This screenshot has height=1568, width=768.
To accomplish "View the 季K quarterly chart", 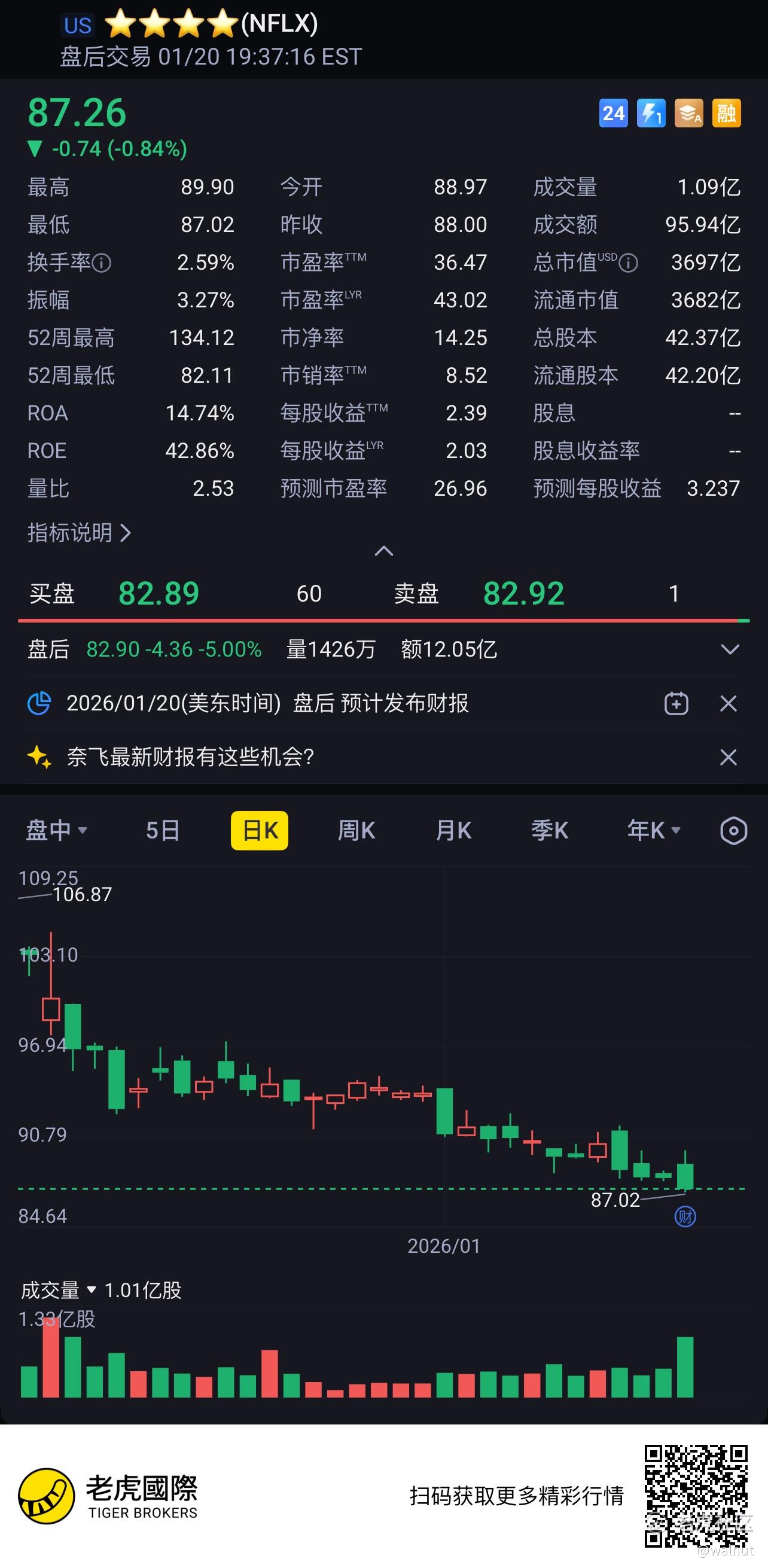I will tap(549, 830).
